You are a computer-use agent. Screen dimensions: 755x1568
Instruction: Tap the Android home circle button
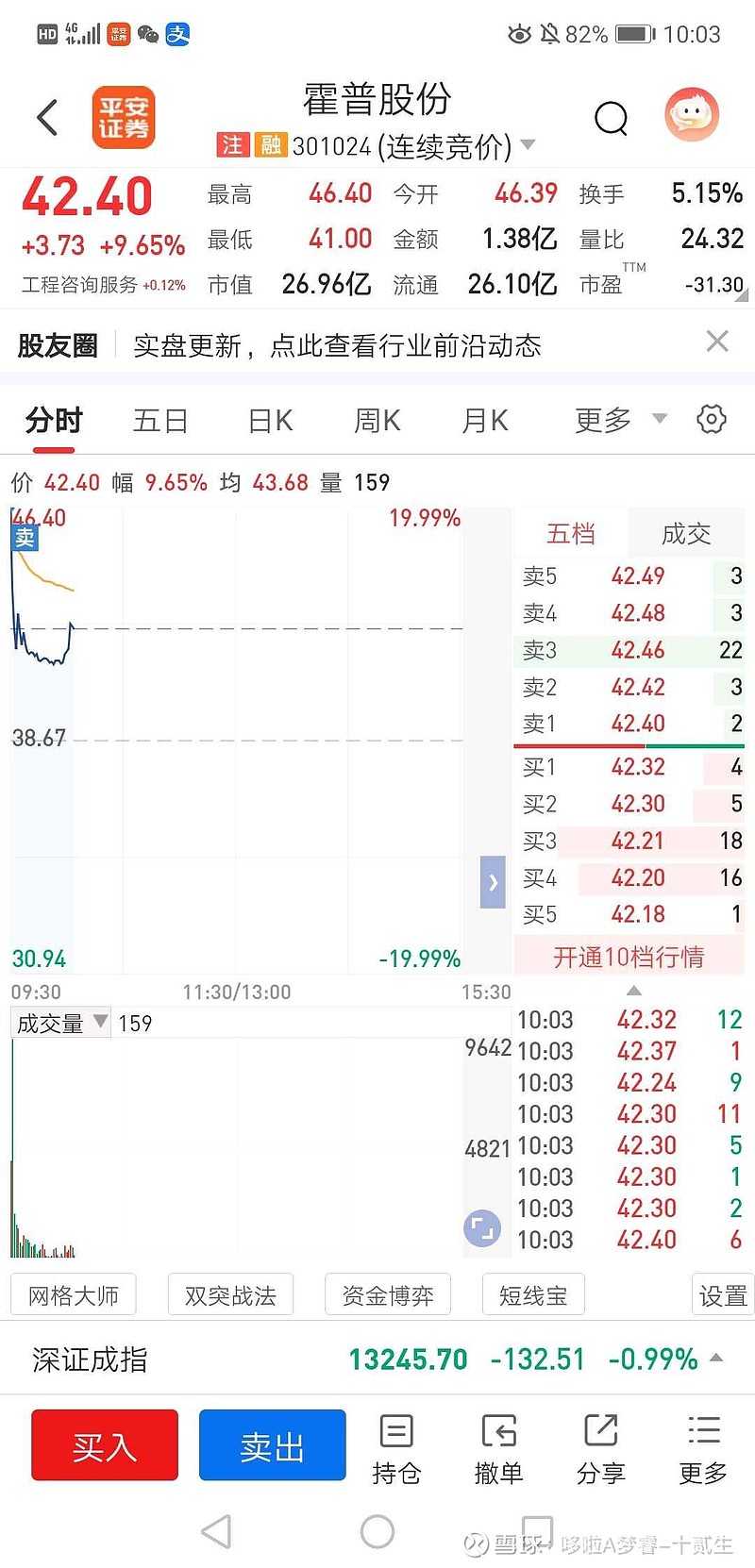(377, 1530)
